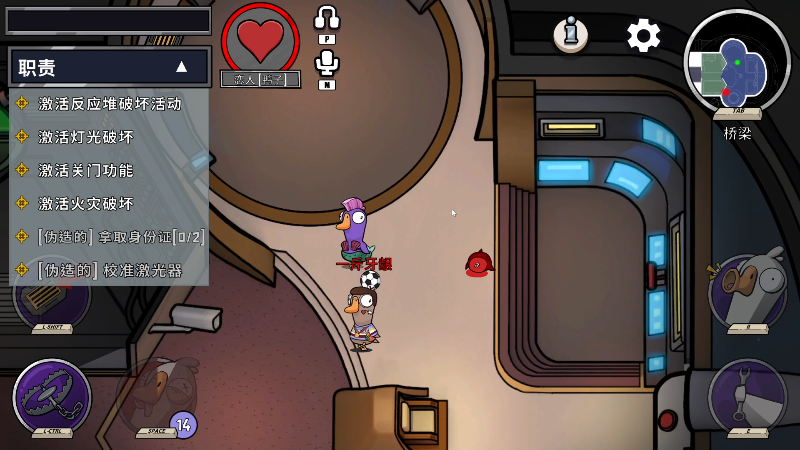
Task: Tap the lover heart role badge
Action: (260, 40)
